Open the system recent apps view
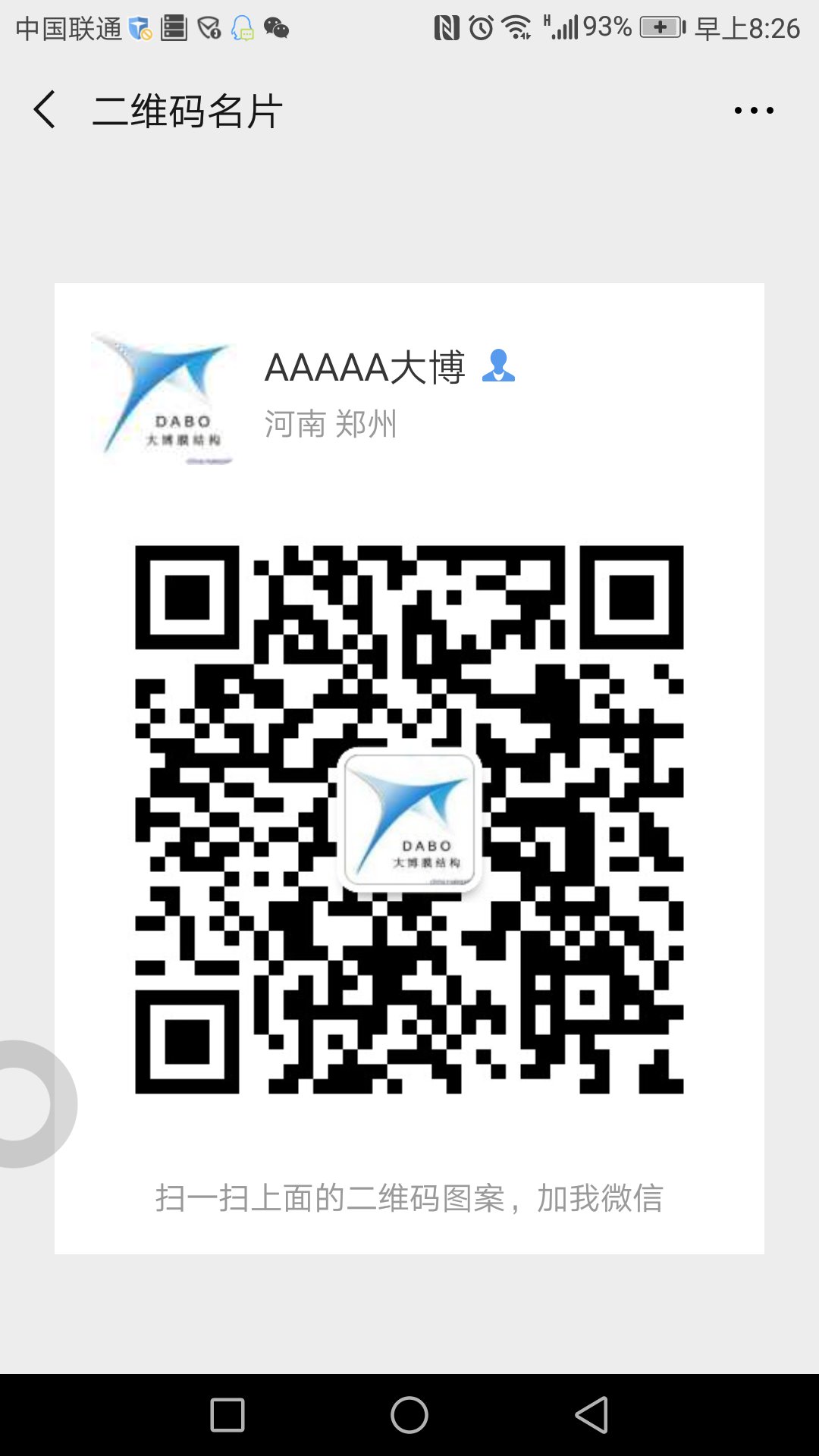This screenshot has width=819, height=1456. coord(227,1415)
